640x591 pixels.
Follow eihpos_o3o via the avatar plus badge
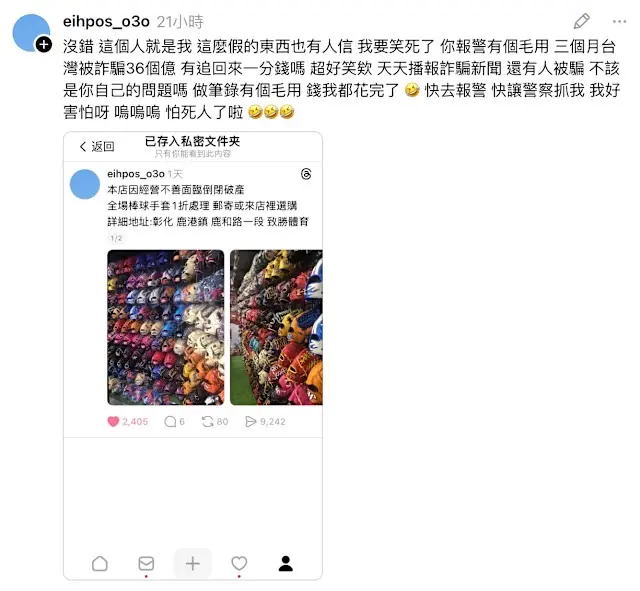click(x=43, y=45)
